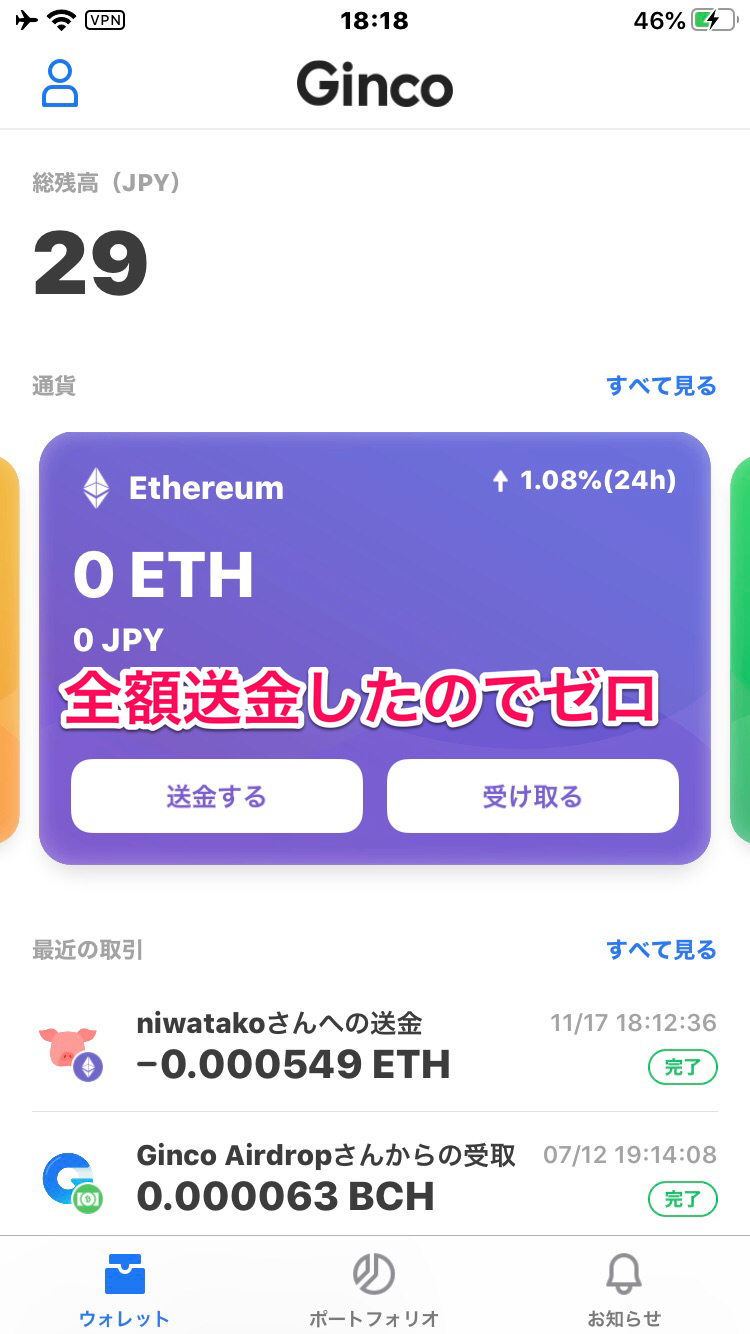Tap the Ginco logo in the header

click(375, 86)
